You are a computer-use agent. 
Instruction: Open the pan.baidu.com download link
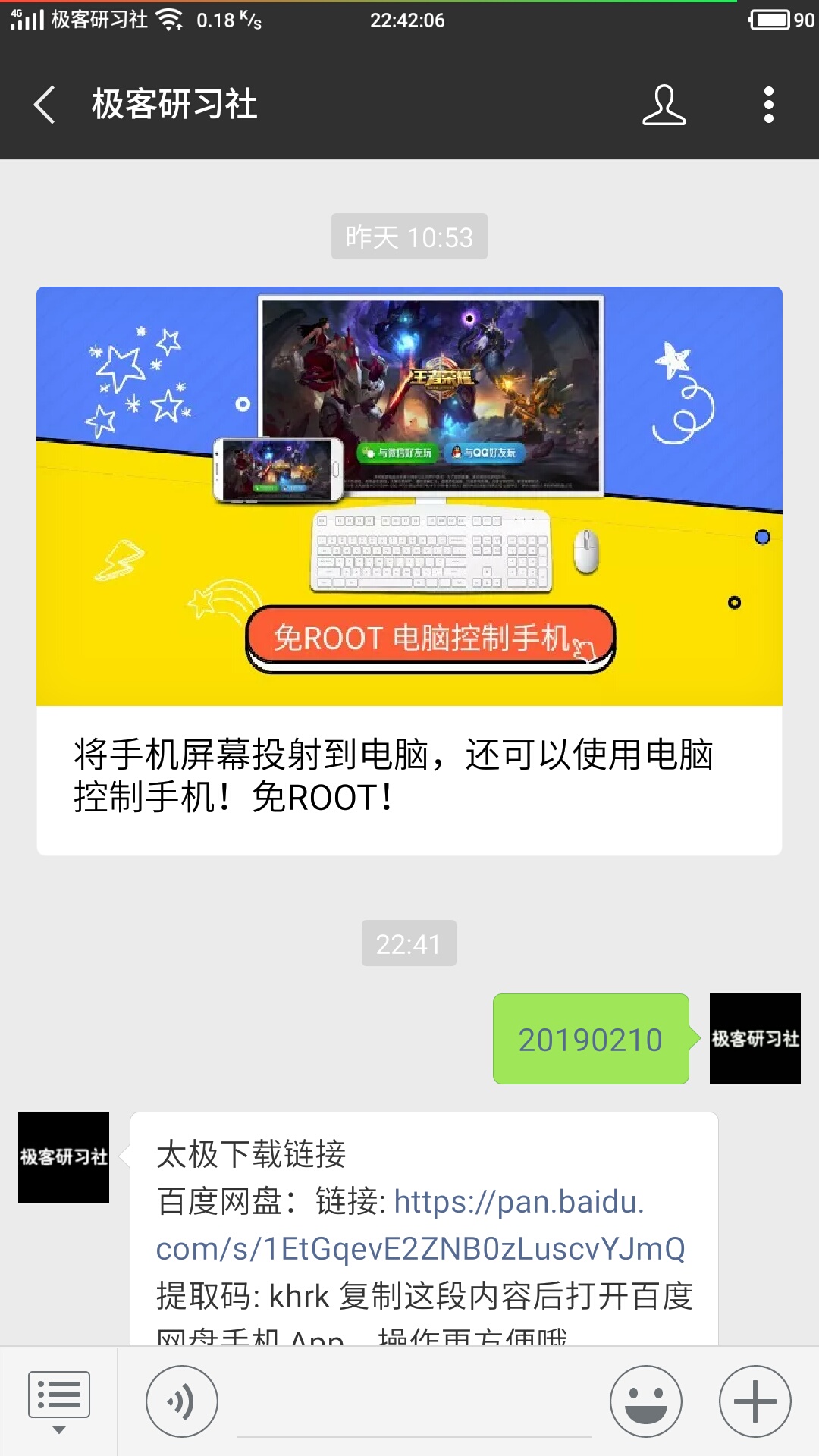point(421,1225)
